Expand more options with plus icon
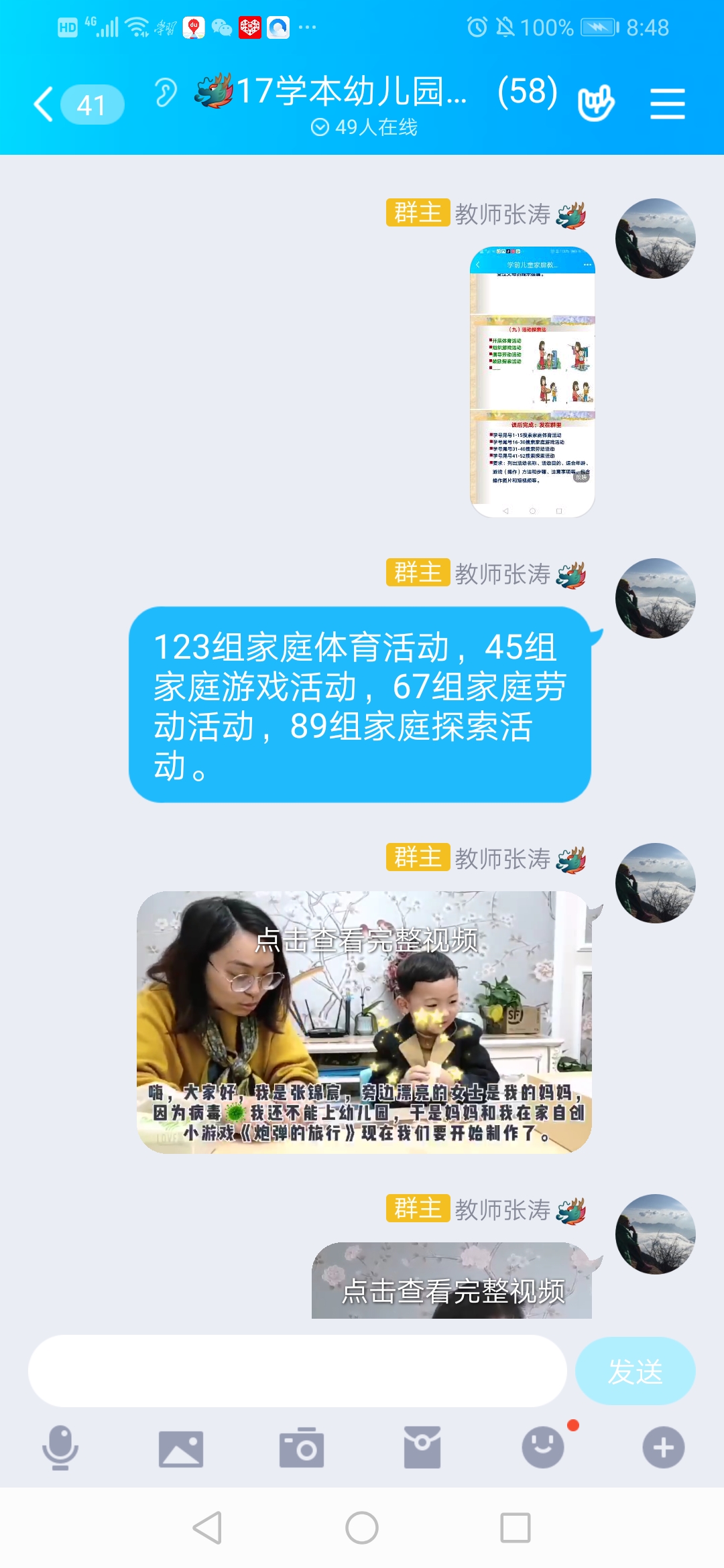 tap(664, 1447)
